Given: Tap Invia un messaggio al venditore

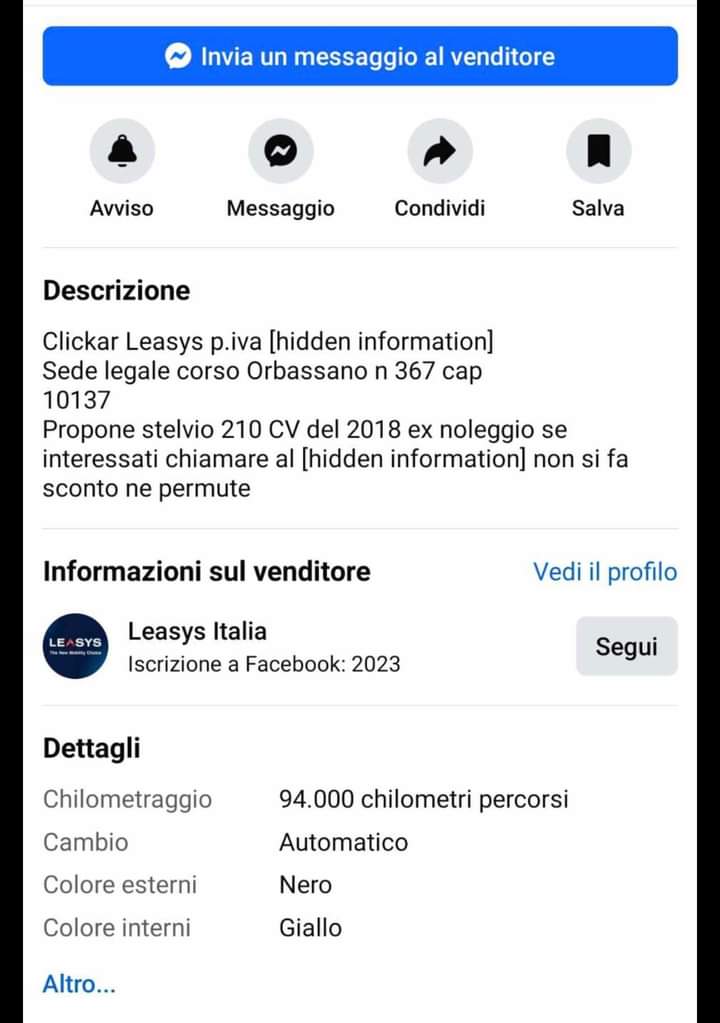Looking at the screenshot, I should (360, 56).
